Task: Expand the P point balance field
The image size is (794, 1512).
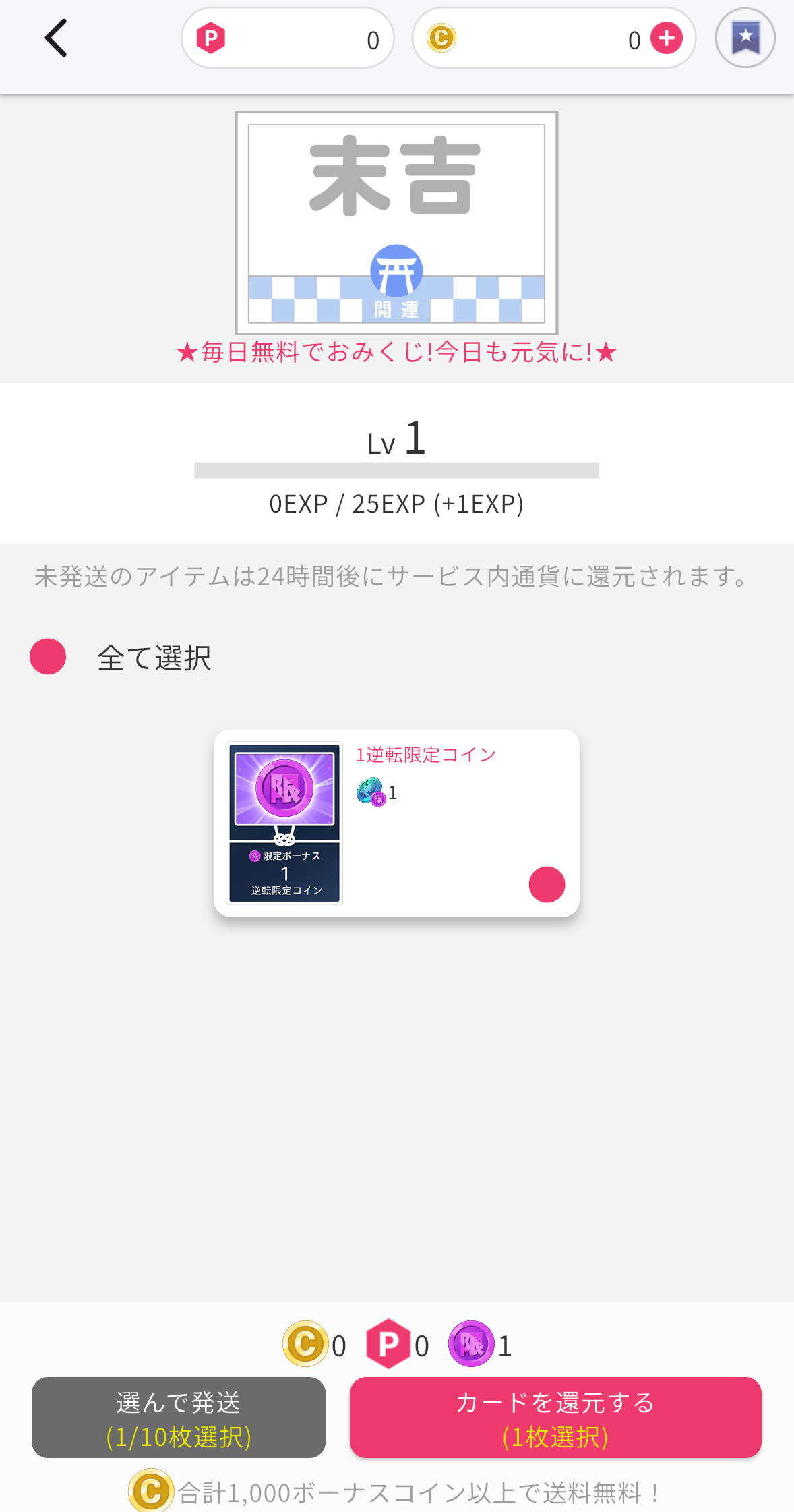Action: tap(288, 38)
